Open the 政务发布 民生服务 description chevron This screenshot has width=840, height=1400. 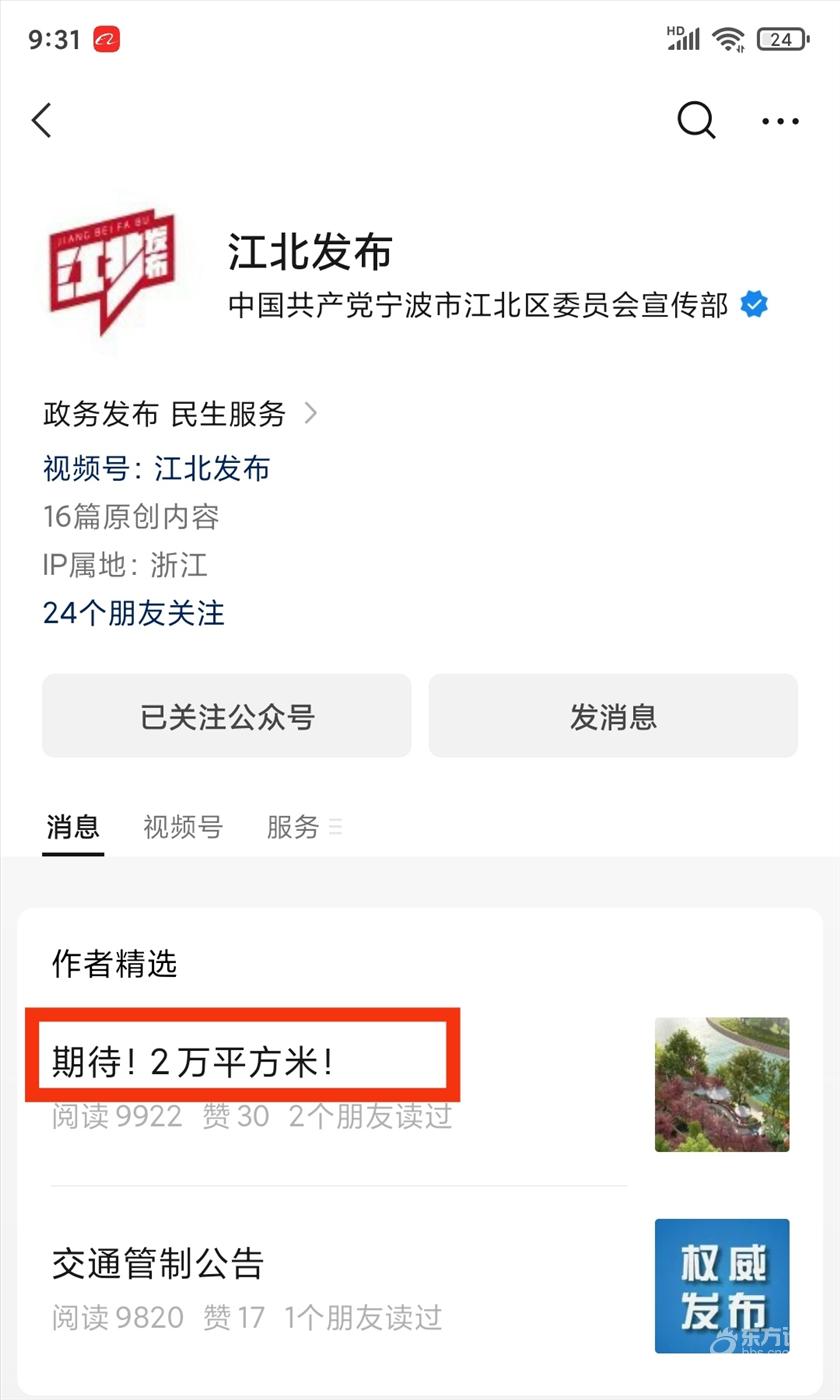(310, 413)
